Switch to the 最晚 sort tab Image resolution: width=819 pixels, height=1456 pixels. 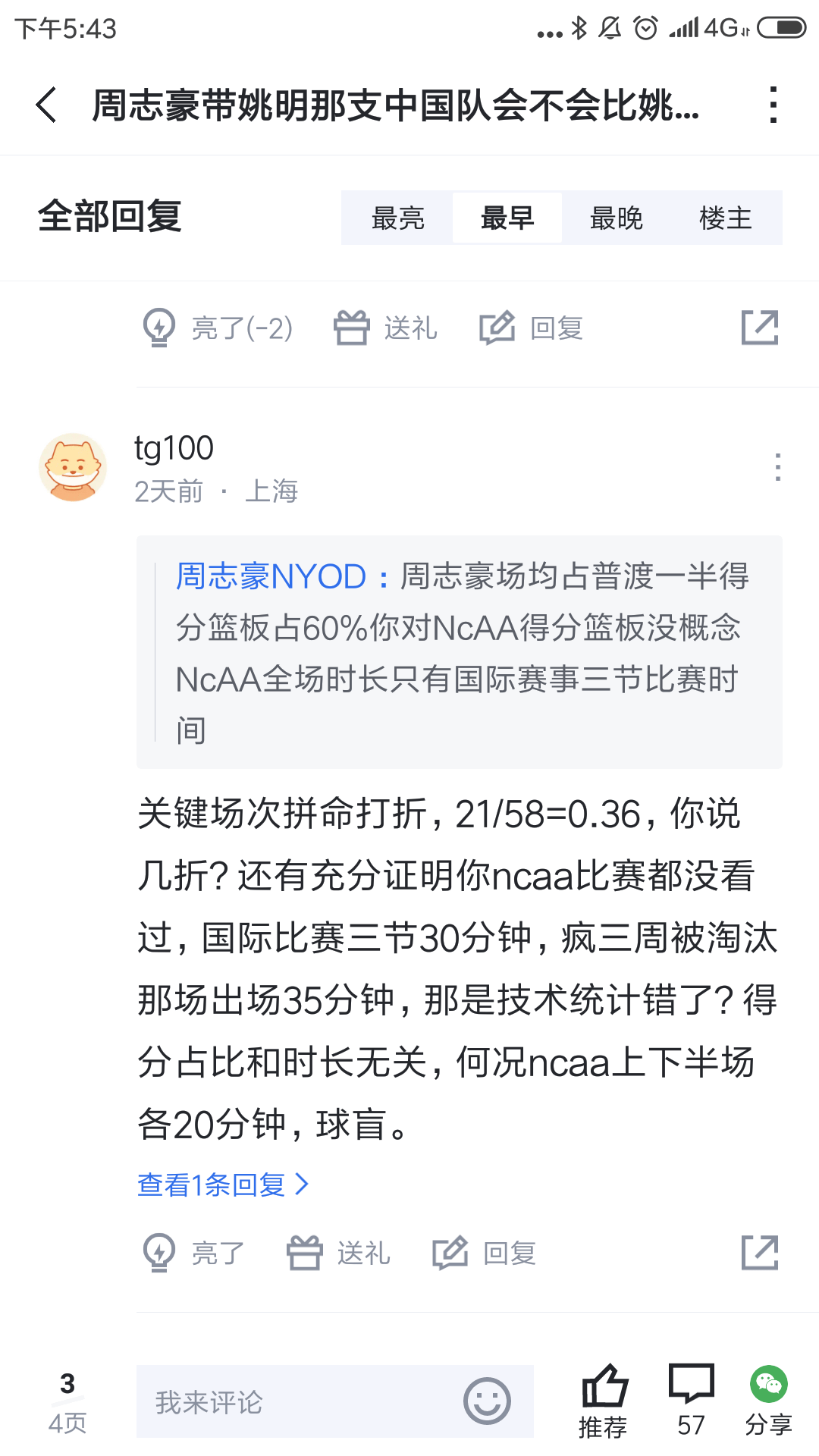point(616,218)
